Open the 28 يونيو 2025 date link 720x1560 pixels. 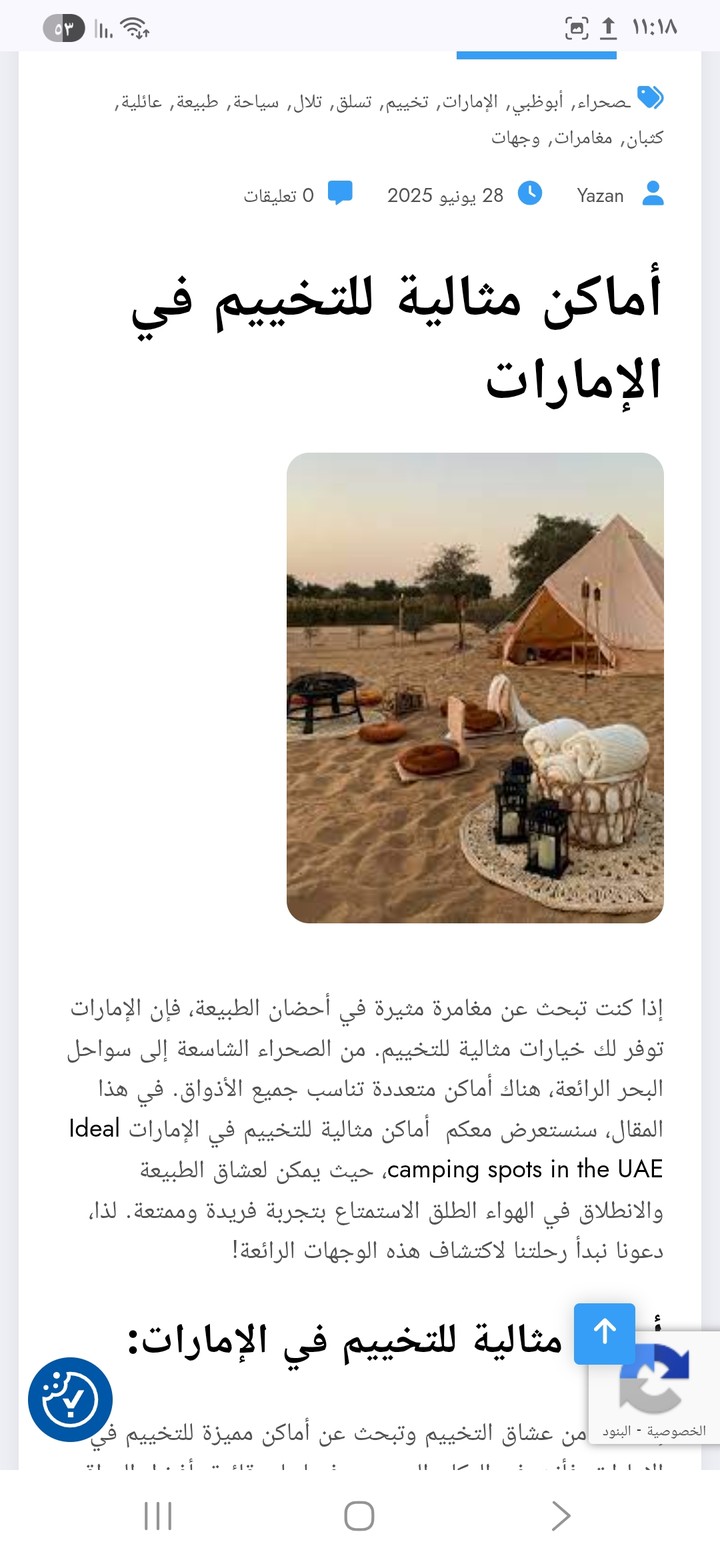click(445, 196)
